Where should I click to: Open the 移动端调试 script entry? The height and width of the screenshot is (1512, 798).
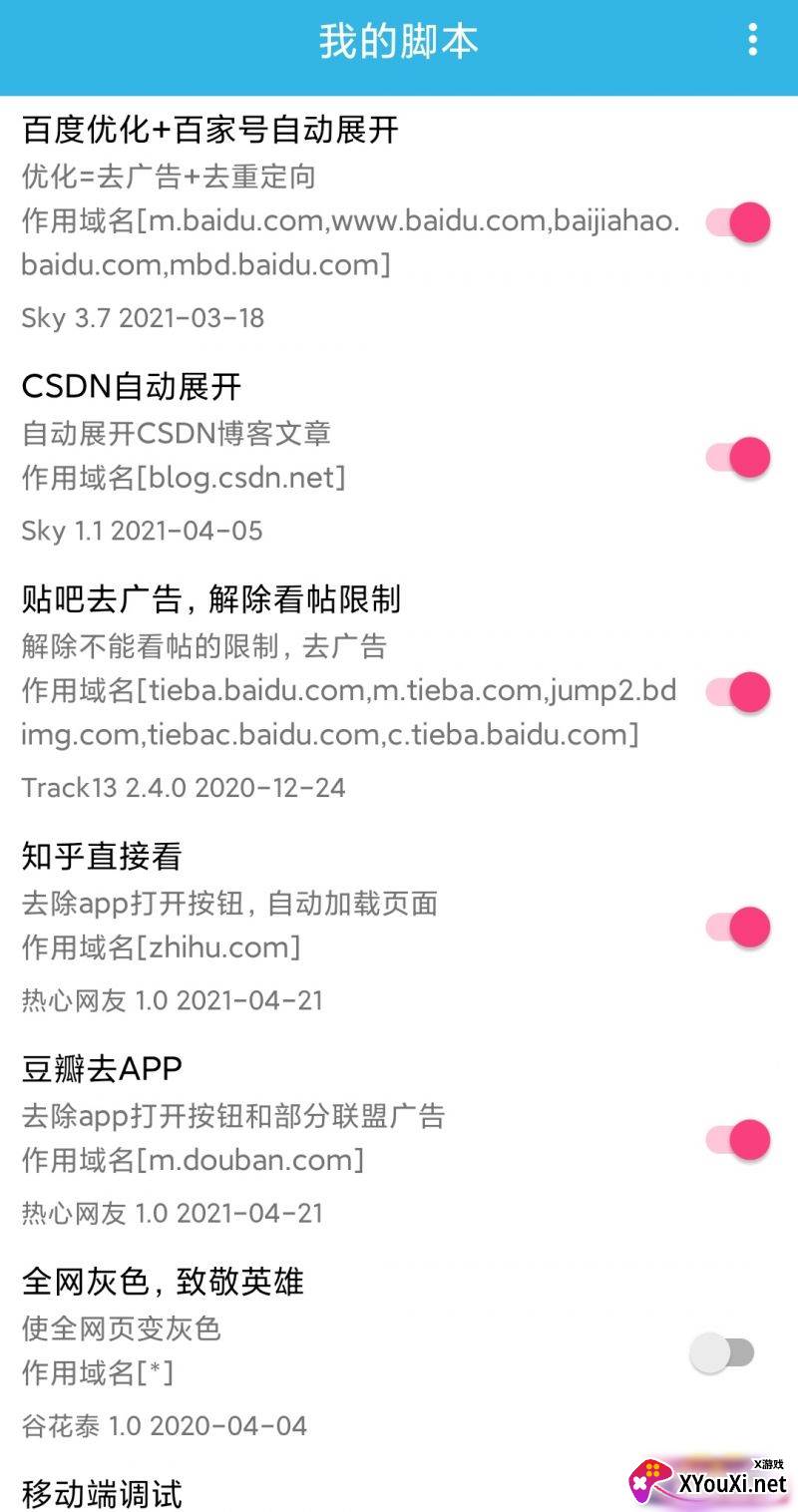[x=399, y=1493]
